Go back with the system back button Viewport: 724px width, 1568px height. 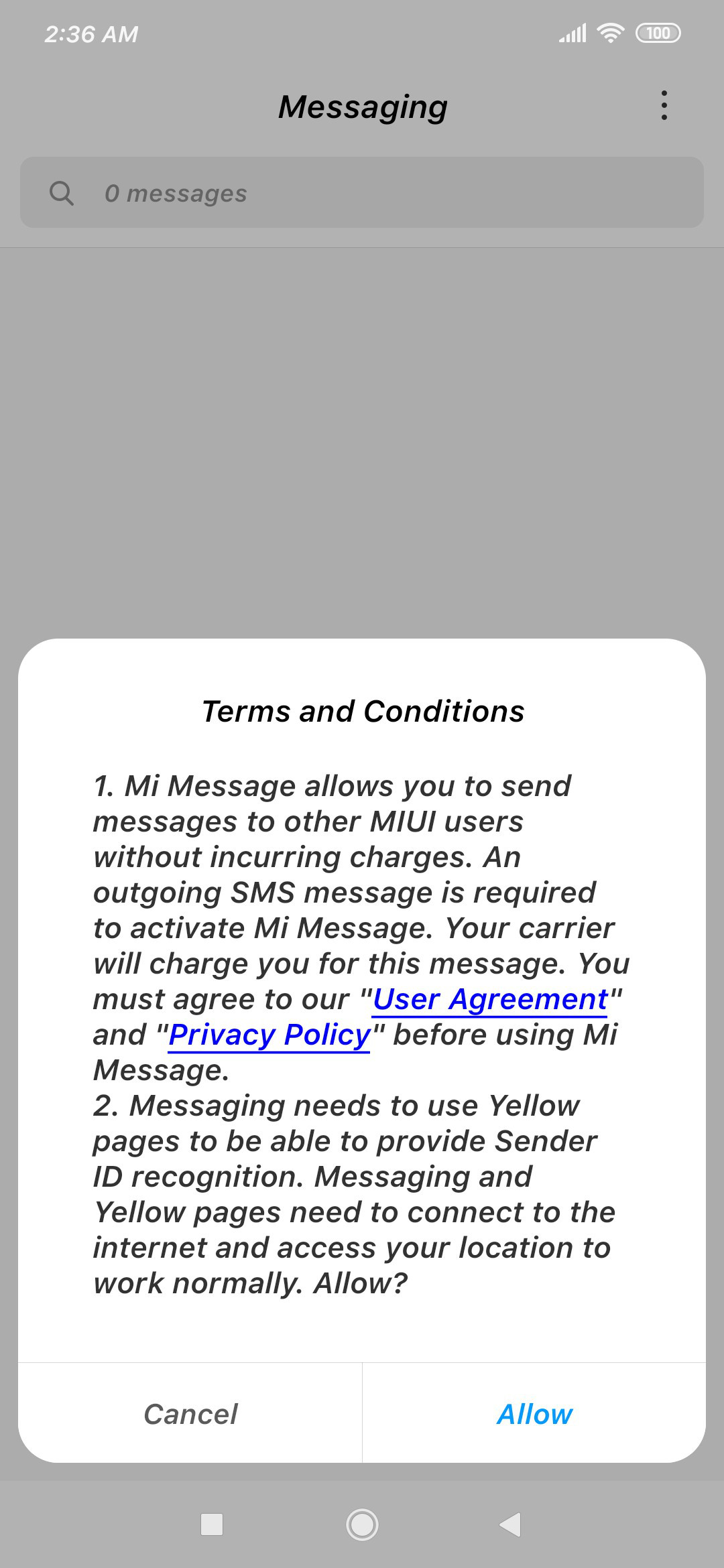click(x=511, y=1524)
